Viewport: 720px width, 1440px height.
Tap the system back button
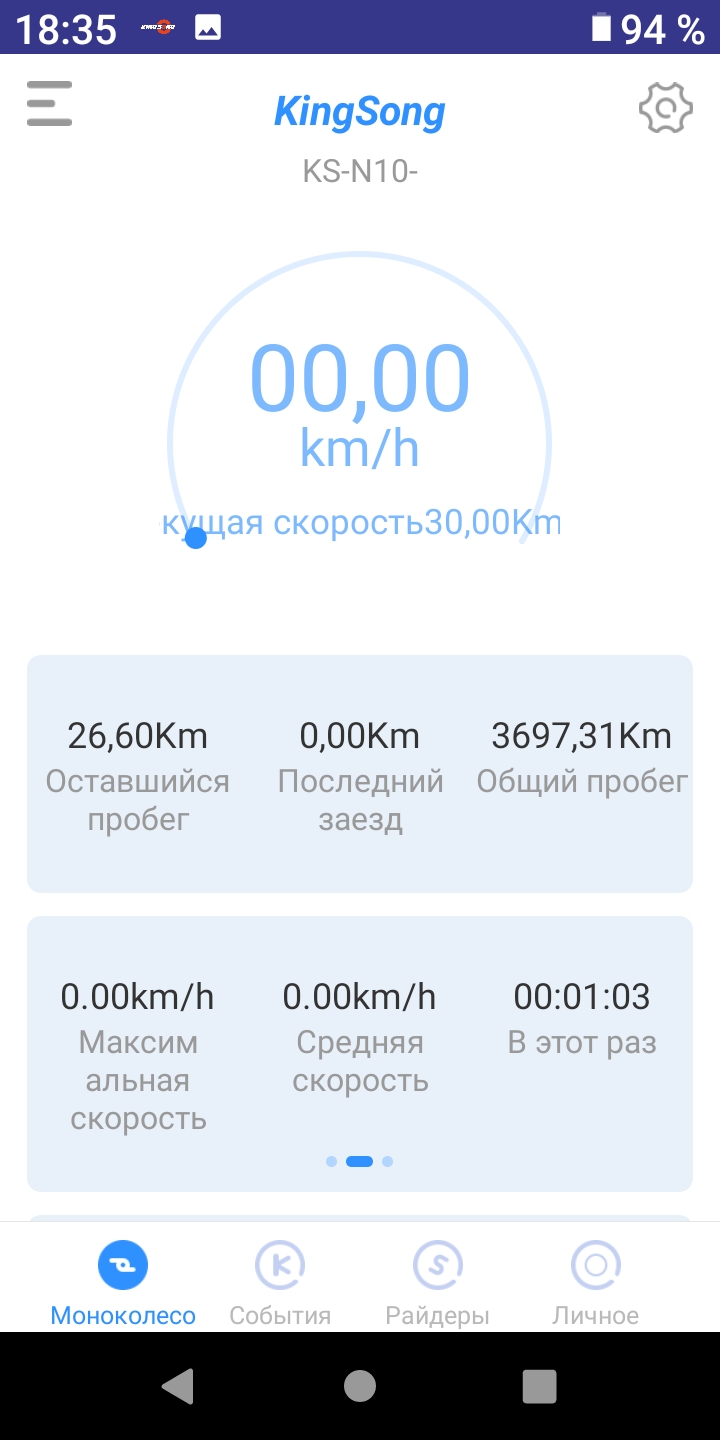(x=178, y=1386)
